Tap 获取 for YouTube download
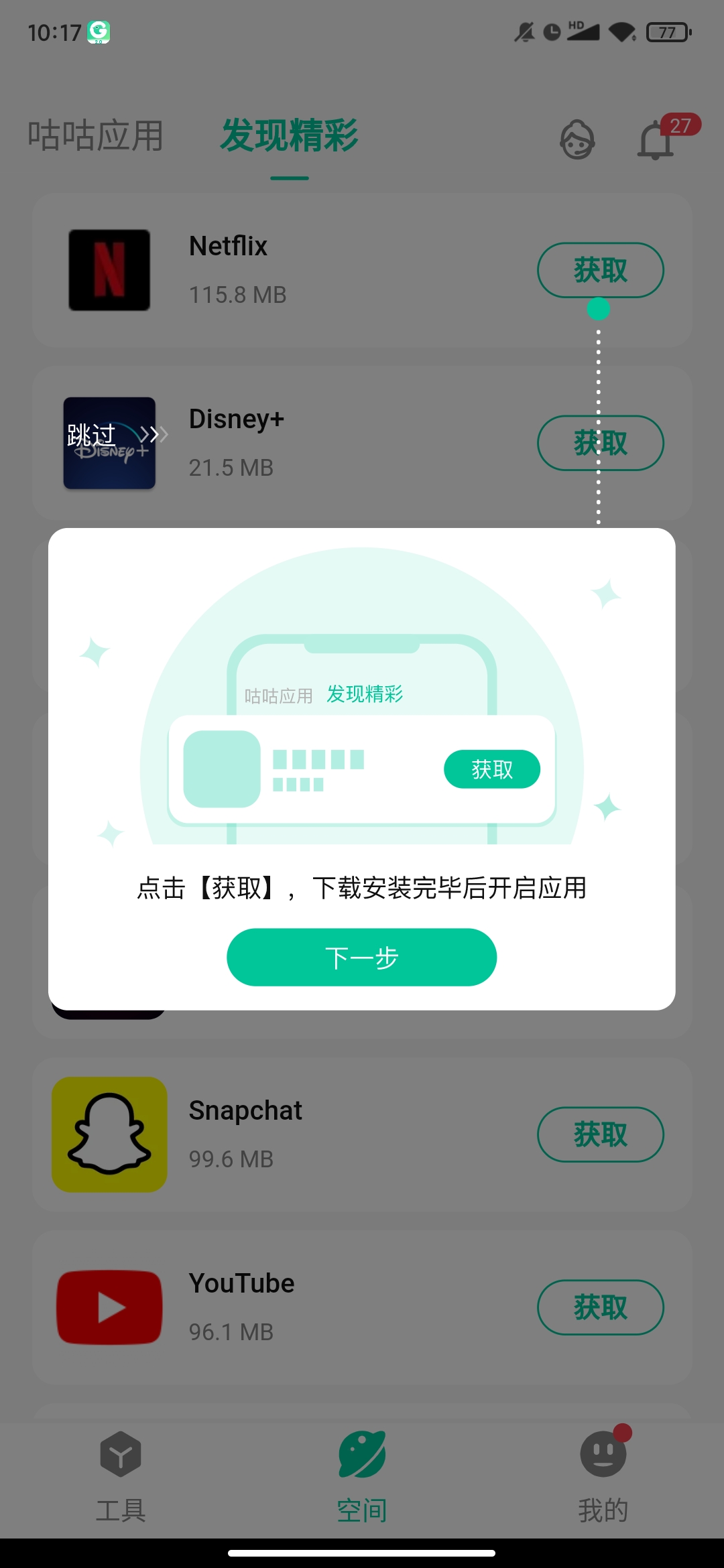The height and width of the screenshot is (1568, 724). pos(600,1307)
